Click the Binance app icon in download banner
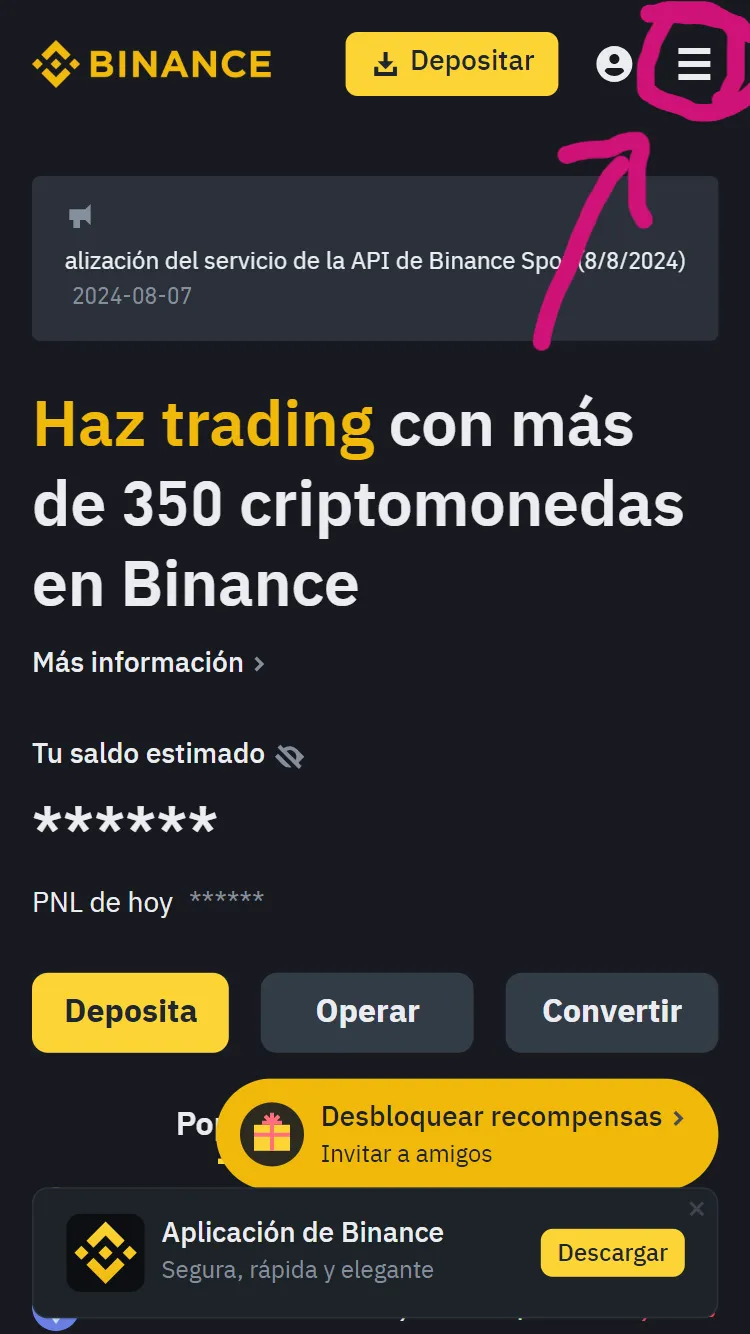Screen dimensions: 750x1334 105,1251
